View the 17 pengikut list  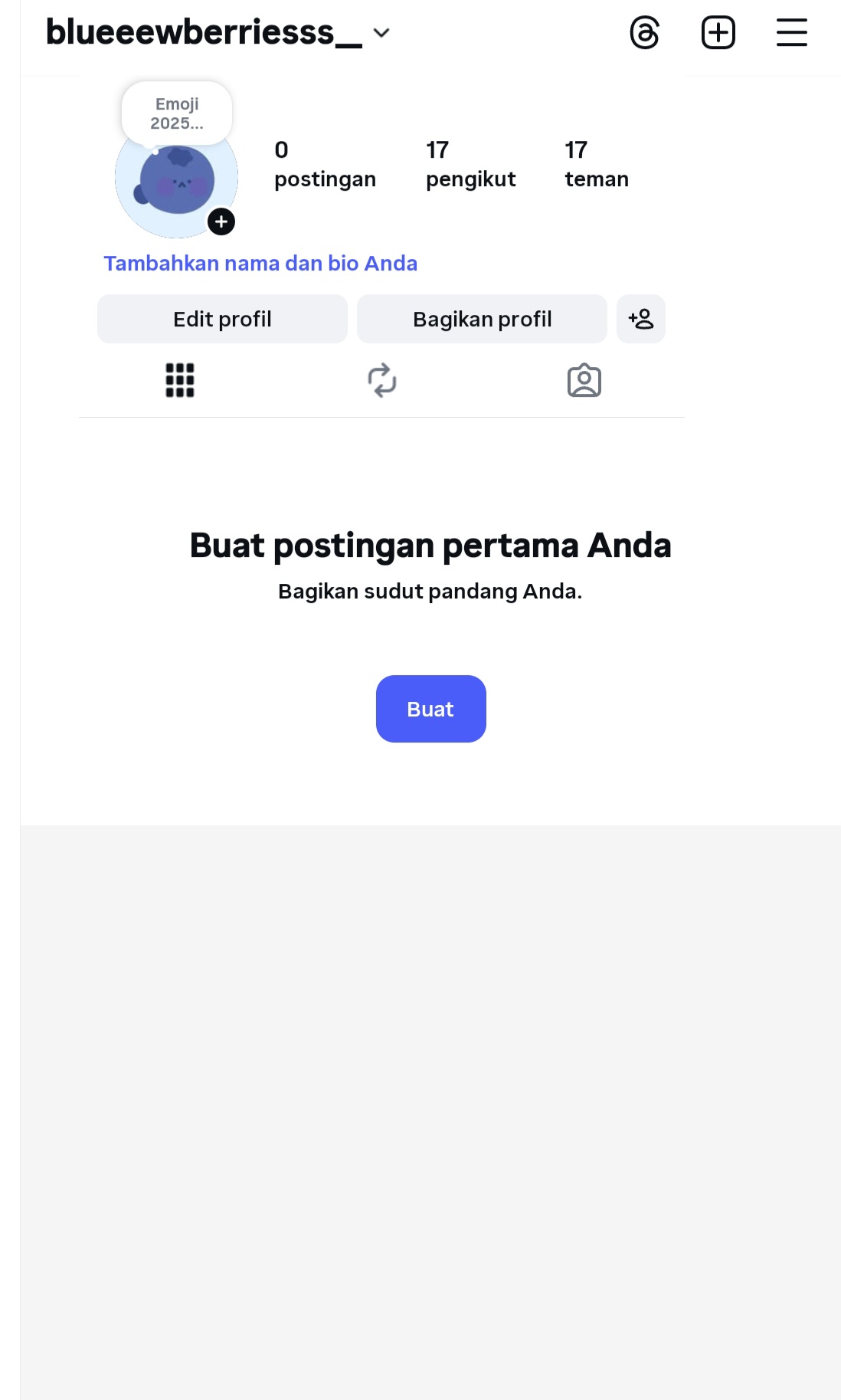tap(470, 164)
